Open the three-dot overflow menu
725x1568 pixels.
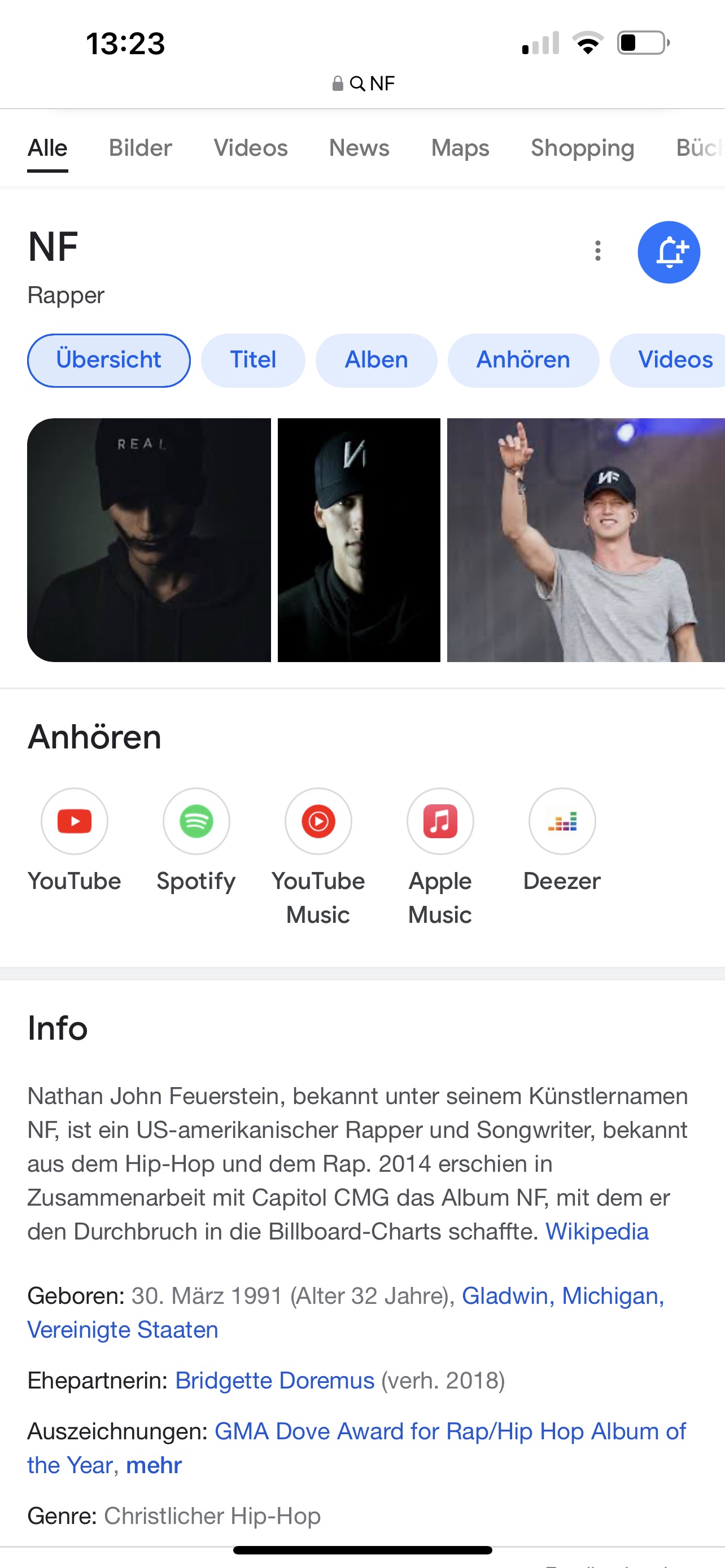pyautogui.click(x=598, y=251)
